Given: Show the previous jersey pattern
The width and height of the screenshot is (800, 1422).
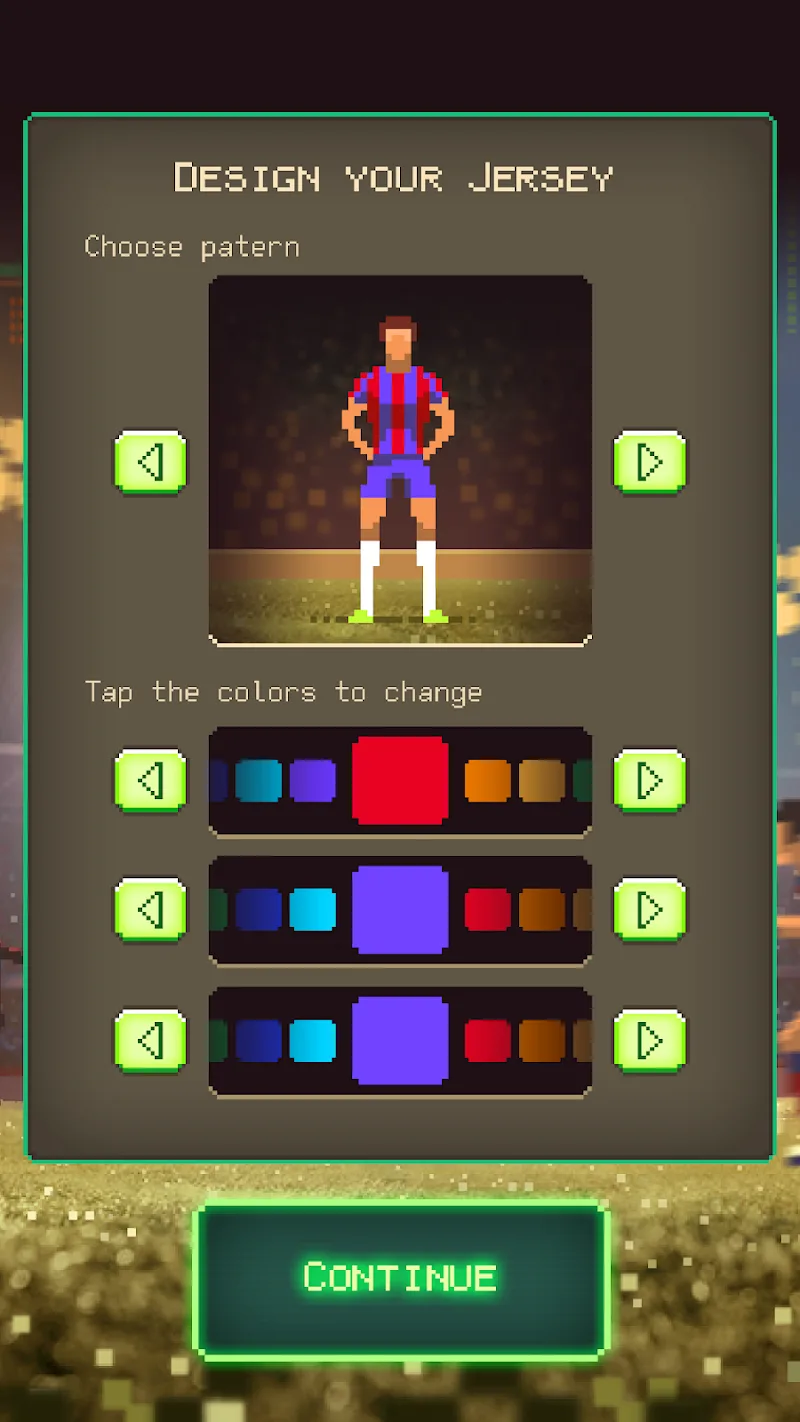Looking at the screenshot, I should point(150,462).
